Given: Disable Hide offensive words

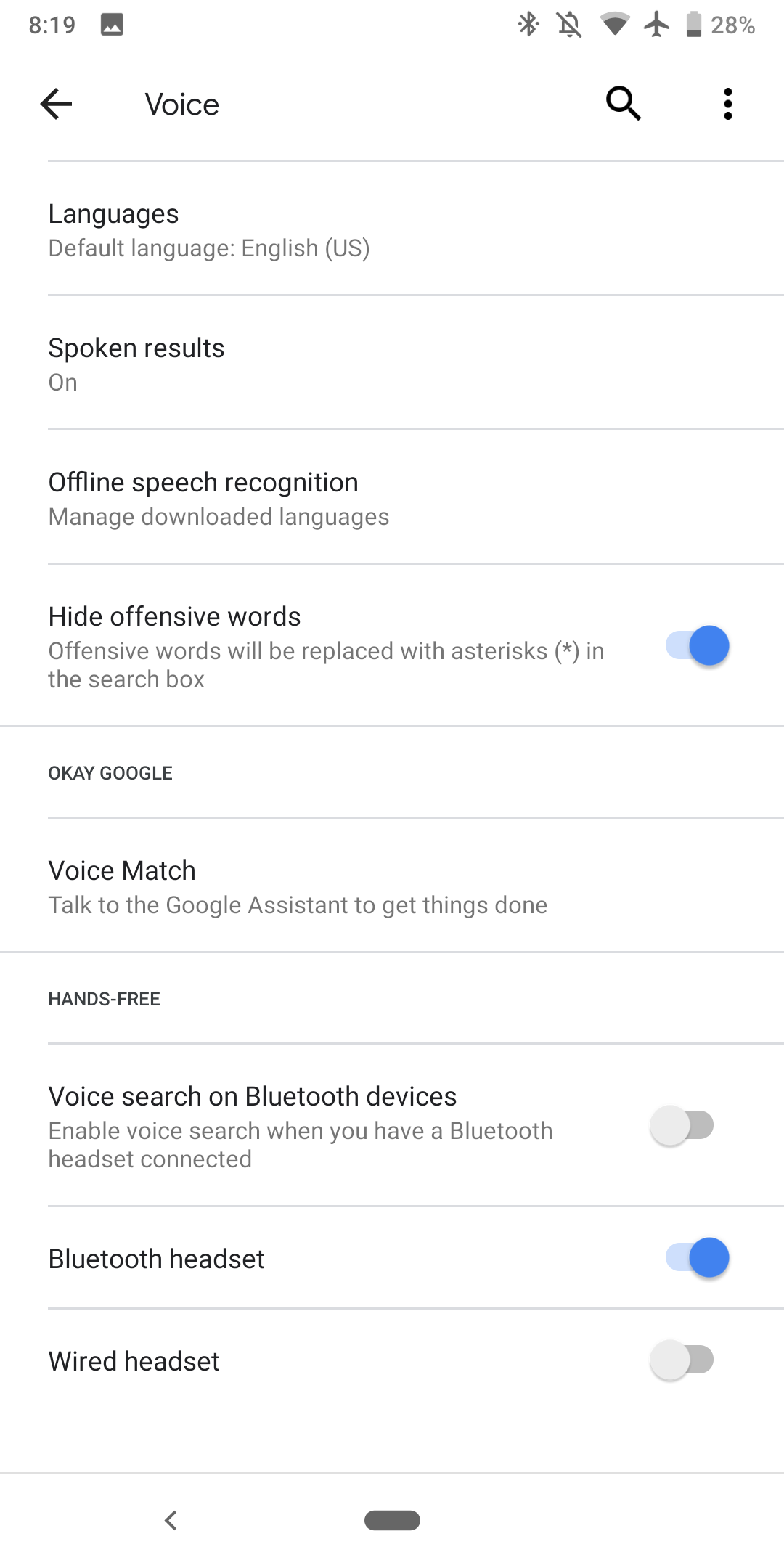Looking at the screenshot, I should 695,645.
